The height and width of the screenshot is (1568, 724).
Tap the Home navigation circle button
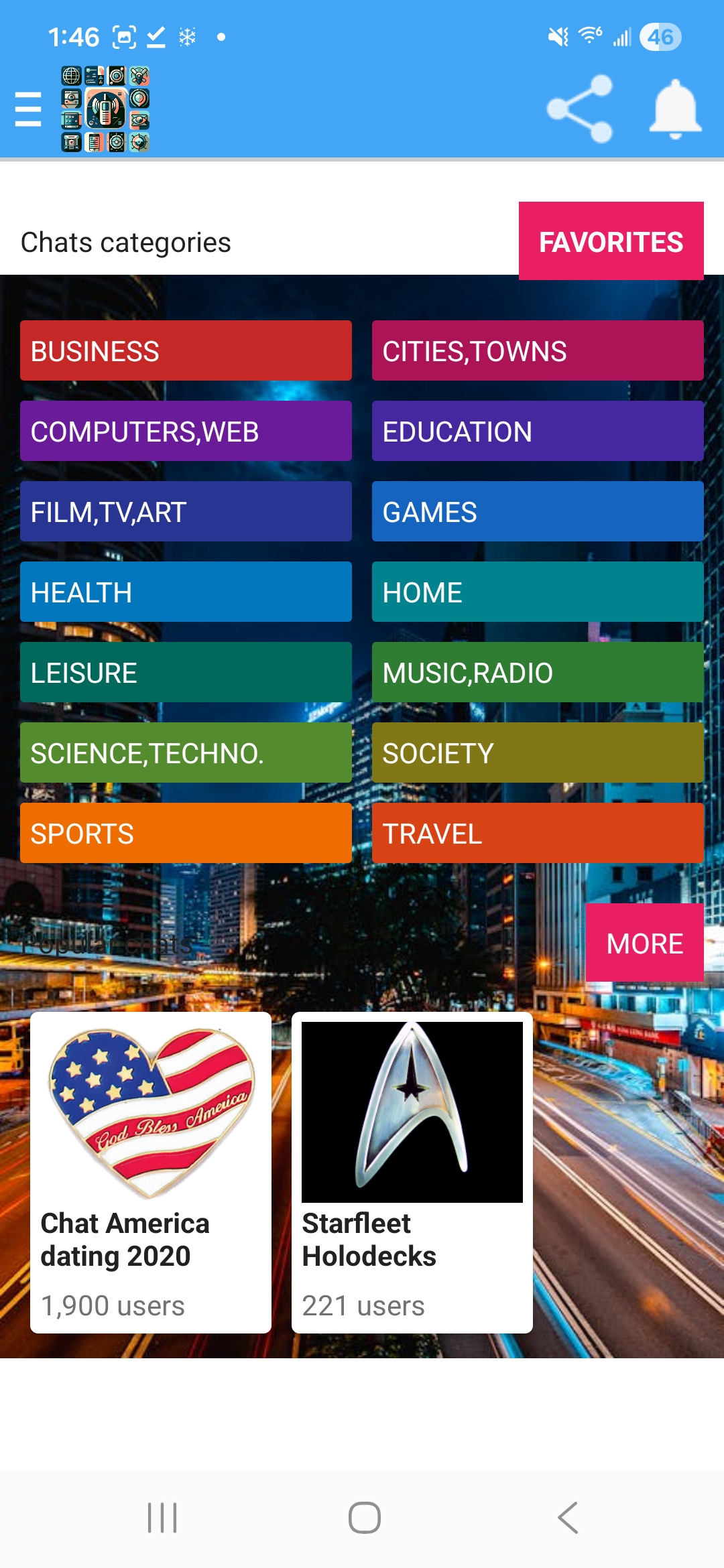[x=362, y=1519]
